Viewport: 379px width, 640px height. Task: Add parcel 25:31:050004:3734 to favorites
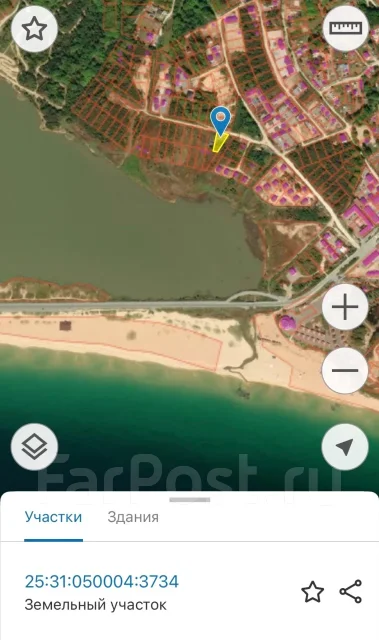[313, 591]
